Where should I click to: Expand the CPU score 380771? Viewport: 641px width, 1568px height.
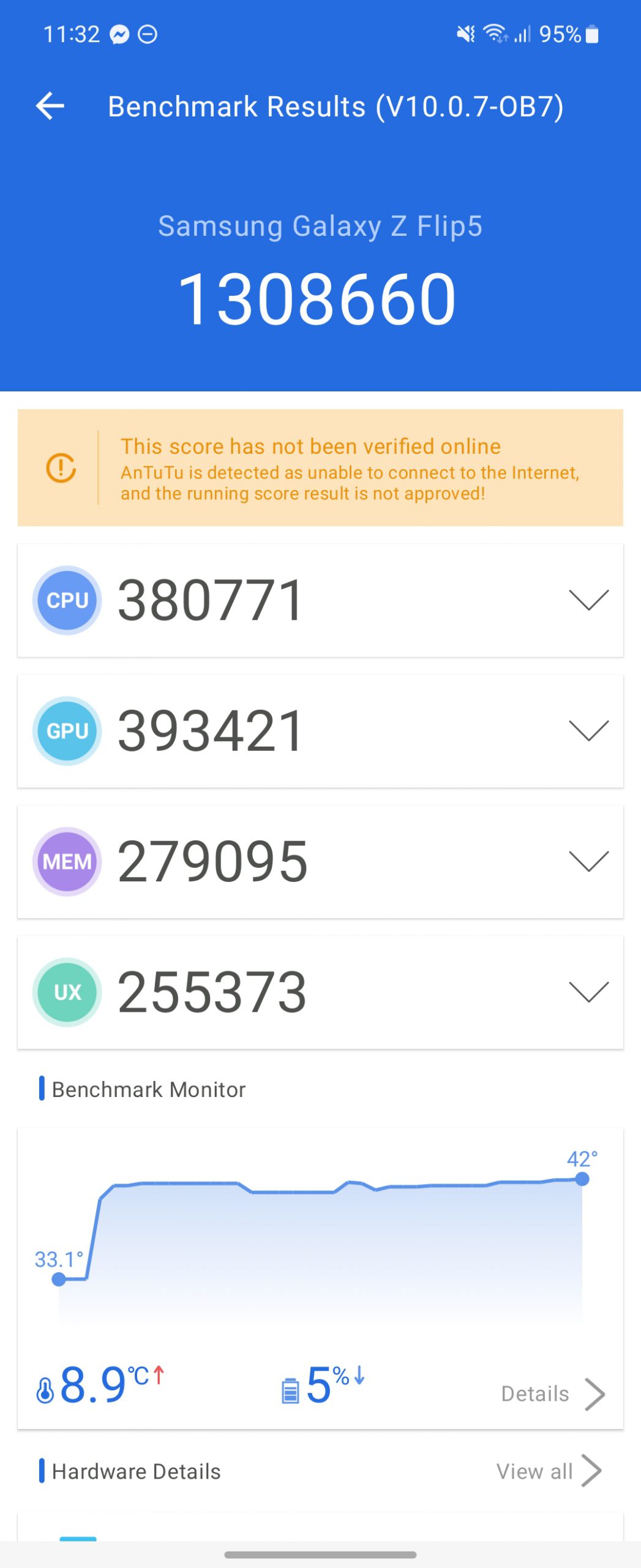(x=588, y=600)
